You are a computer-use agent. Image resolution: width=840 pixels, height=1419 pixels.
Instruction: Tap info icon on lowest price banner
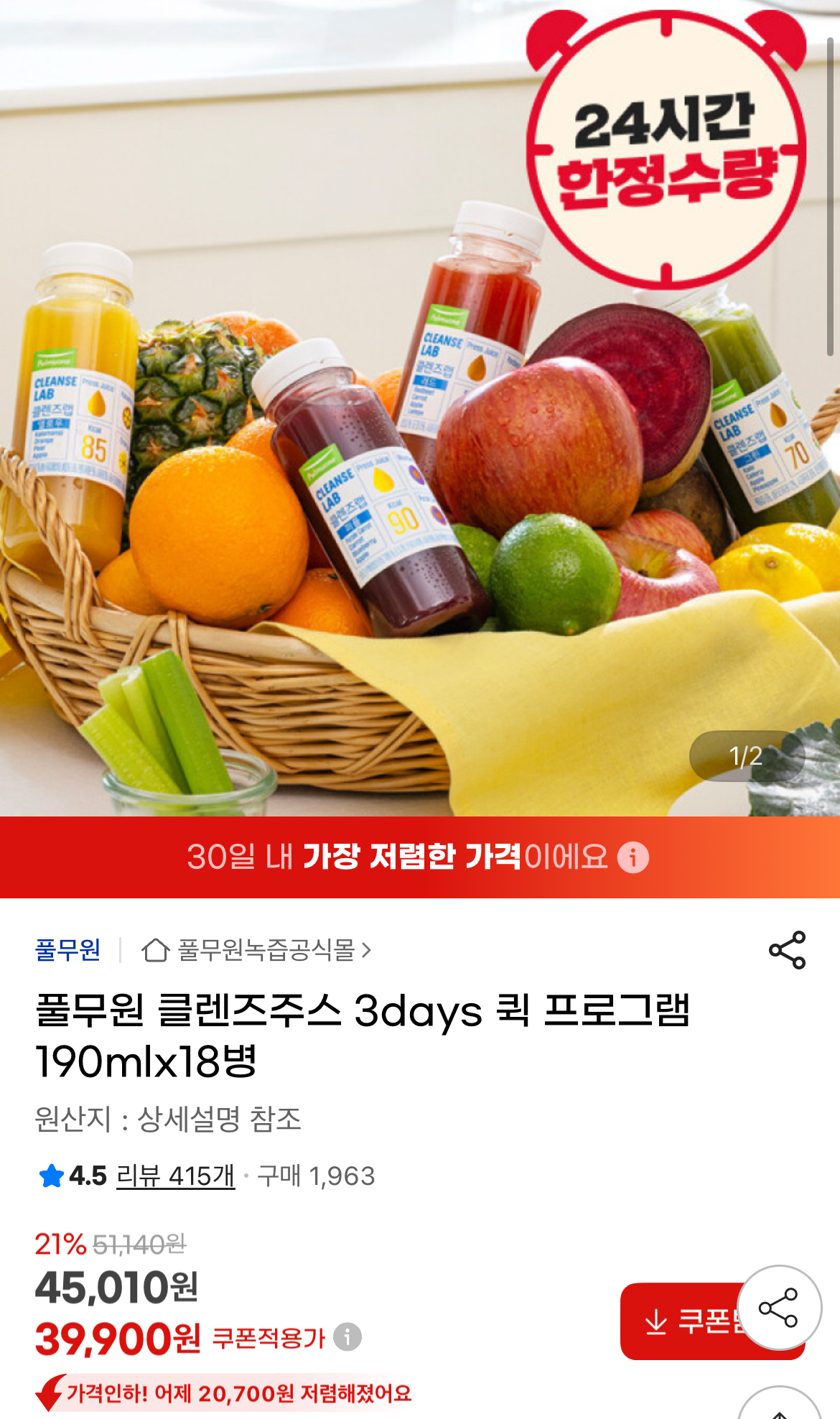pyautogui.click(x=633, y=857)
